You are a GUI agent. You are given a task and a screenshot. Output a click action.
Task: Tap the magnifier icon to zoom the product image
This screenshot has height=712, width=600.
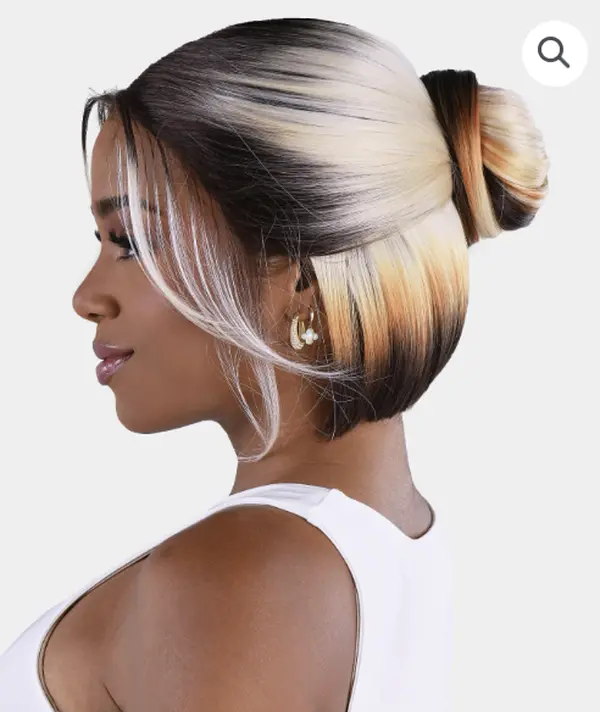[x=554, y=52]
